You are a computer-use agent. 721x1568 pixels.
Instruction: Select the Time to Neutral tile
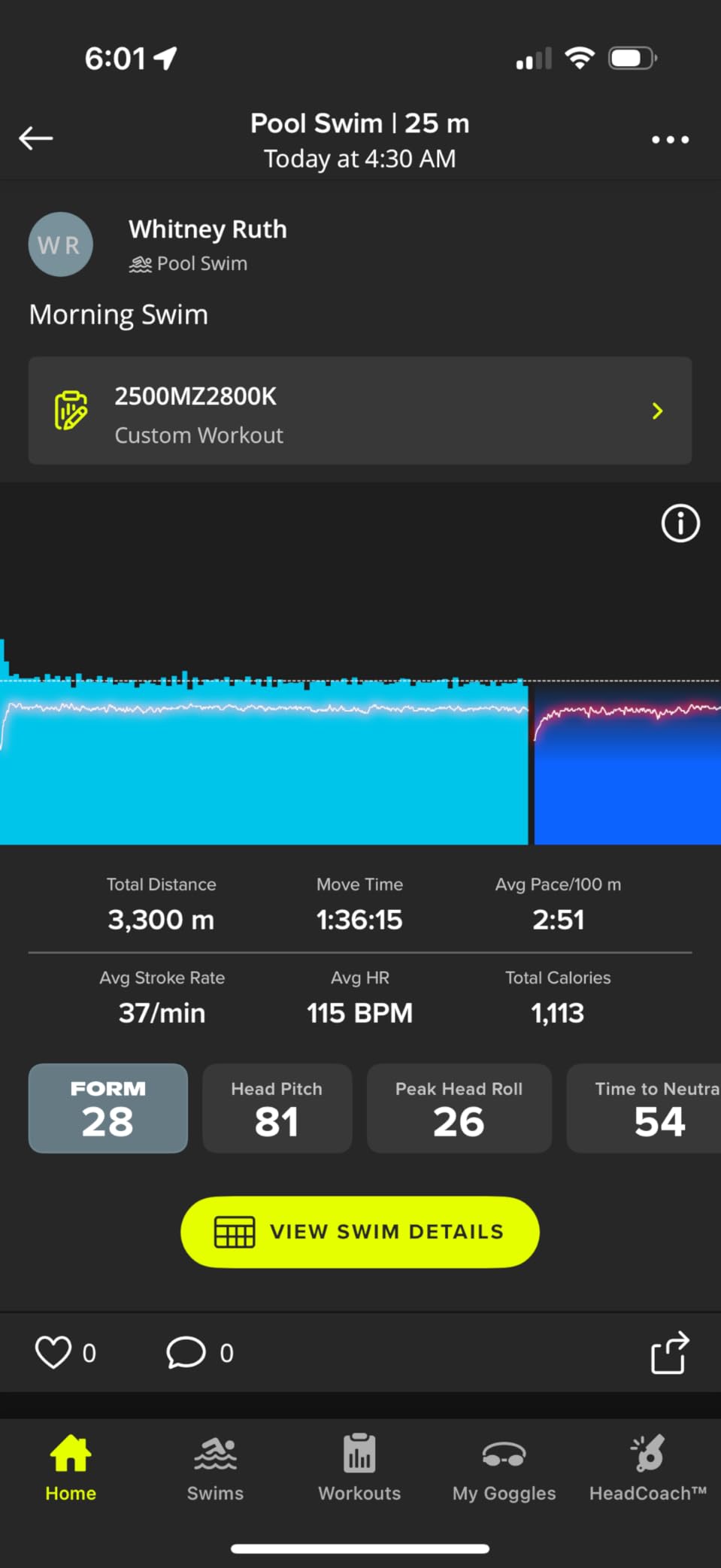pyautogui.click(x=647, y=1108)
